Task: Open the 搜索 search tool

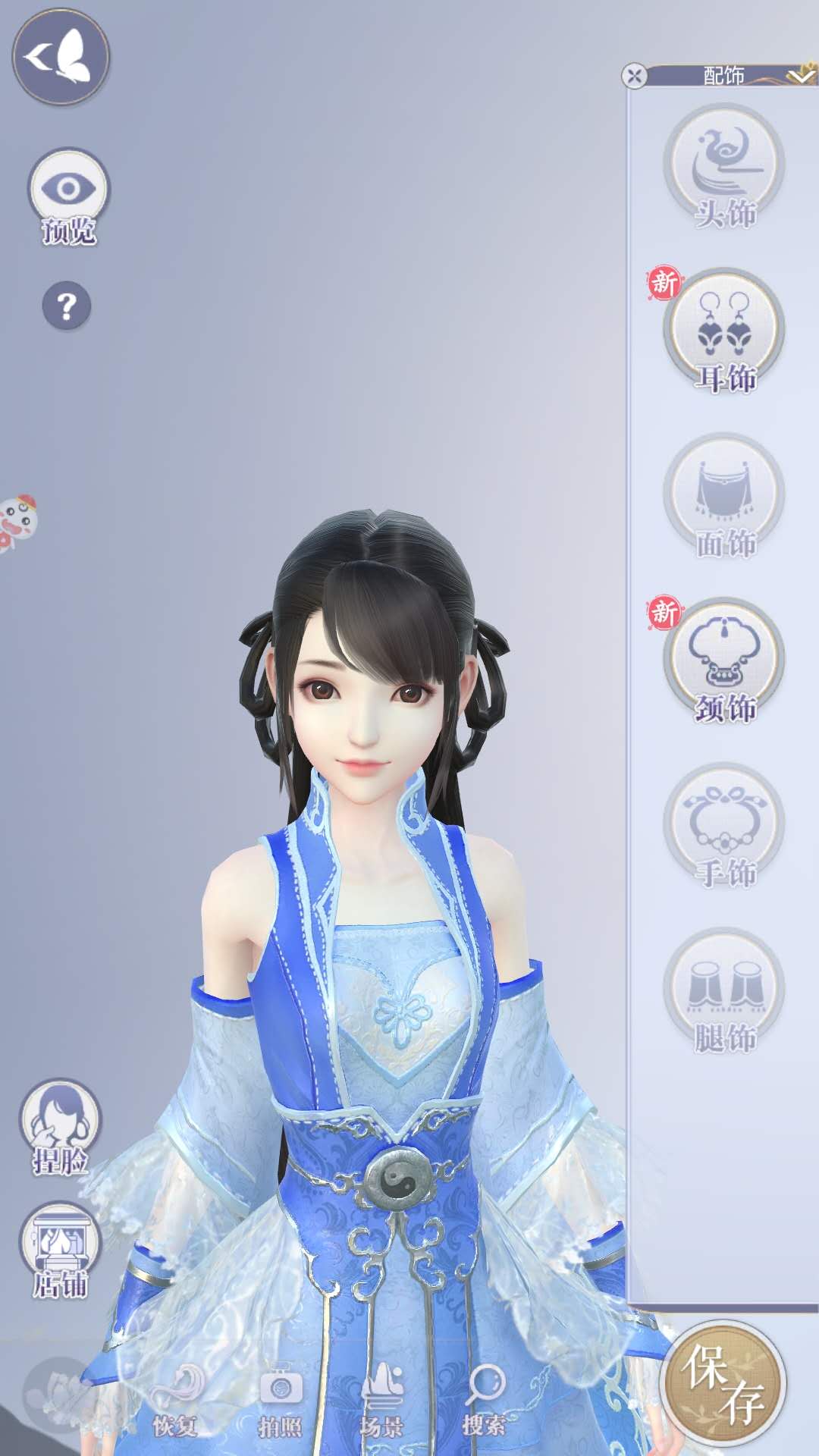Action: (484, 1403)
